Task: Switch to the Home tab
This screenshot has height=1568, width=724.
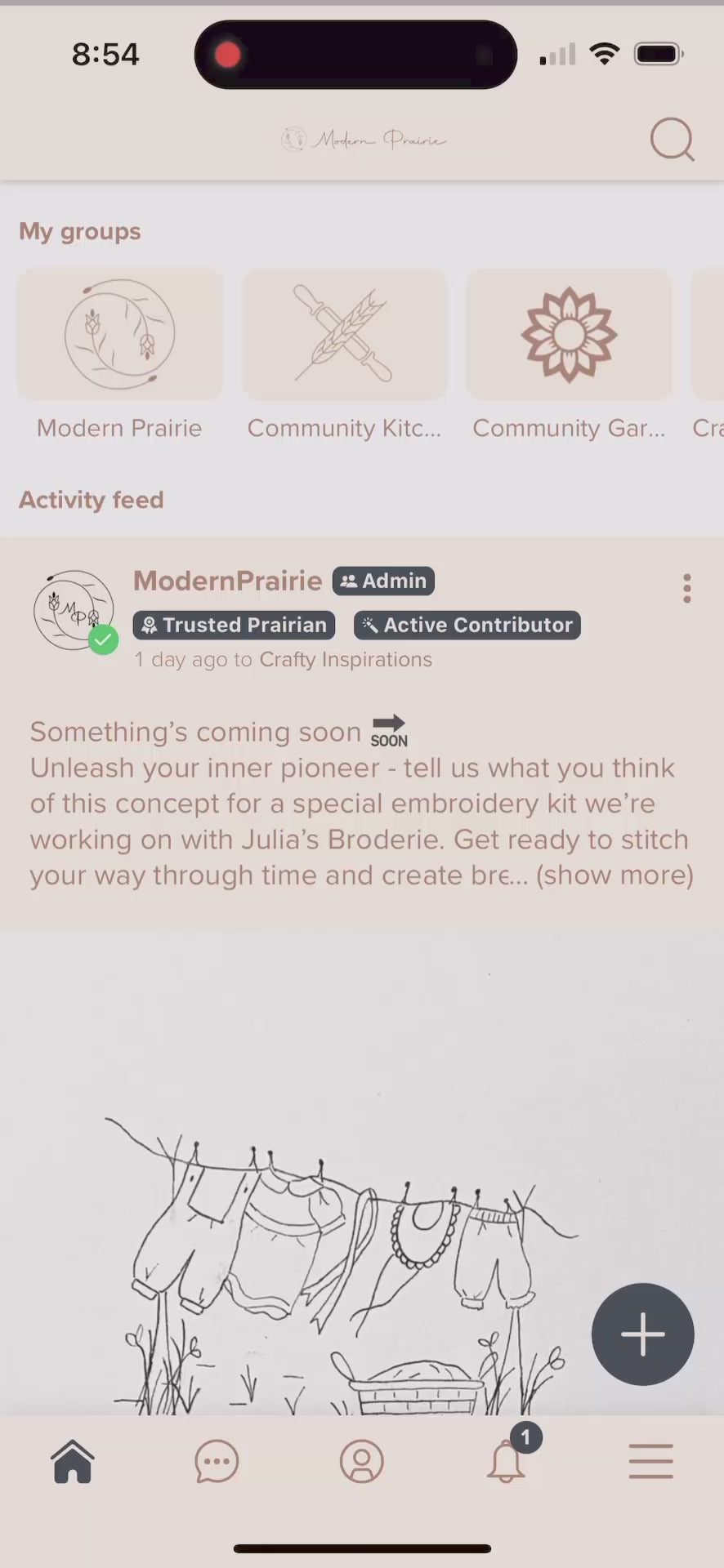Action: pyautogui.click(x=73, y=1461)
